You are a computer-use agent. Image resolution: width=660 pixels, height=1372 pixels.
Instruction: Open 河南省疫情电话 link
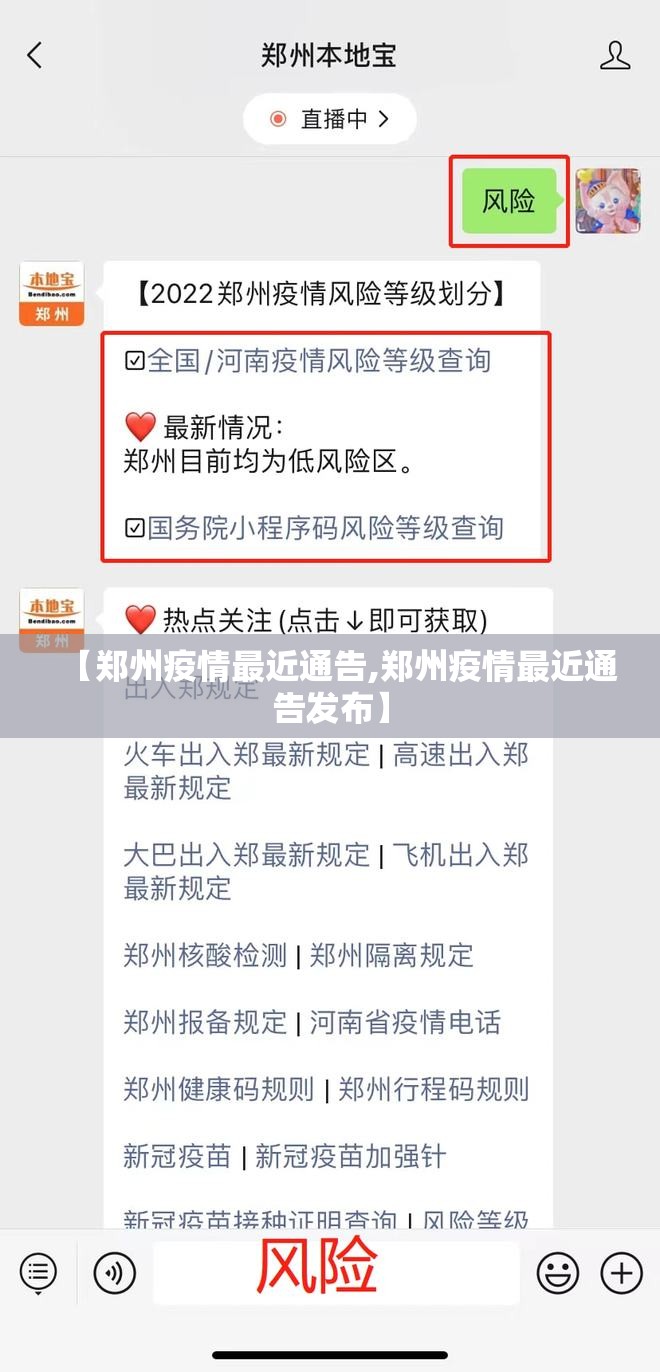405,1022
